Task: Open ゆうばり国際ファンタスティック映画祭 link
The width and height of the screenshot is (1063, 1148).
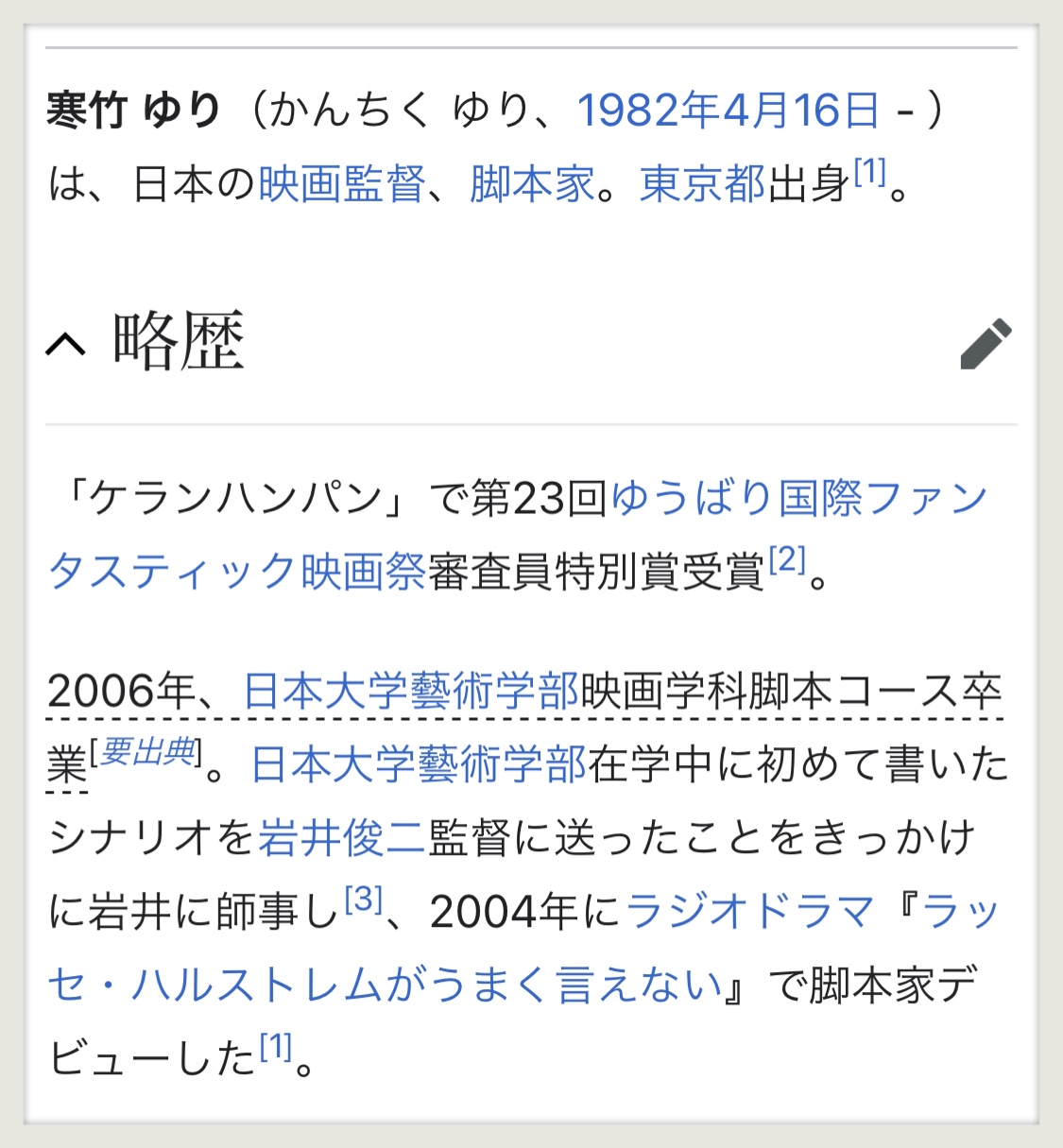Action: (798, 498)
